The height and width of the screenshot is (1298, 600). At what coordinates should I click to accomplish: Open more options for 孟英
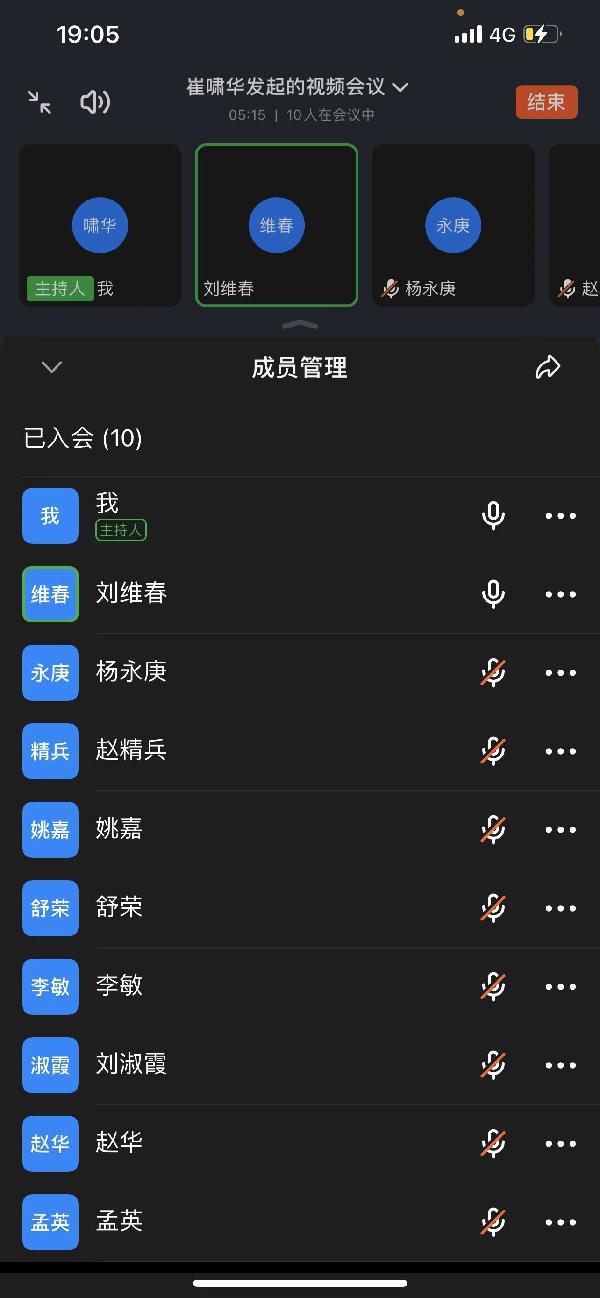pos(560,1222)
